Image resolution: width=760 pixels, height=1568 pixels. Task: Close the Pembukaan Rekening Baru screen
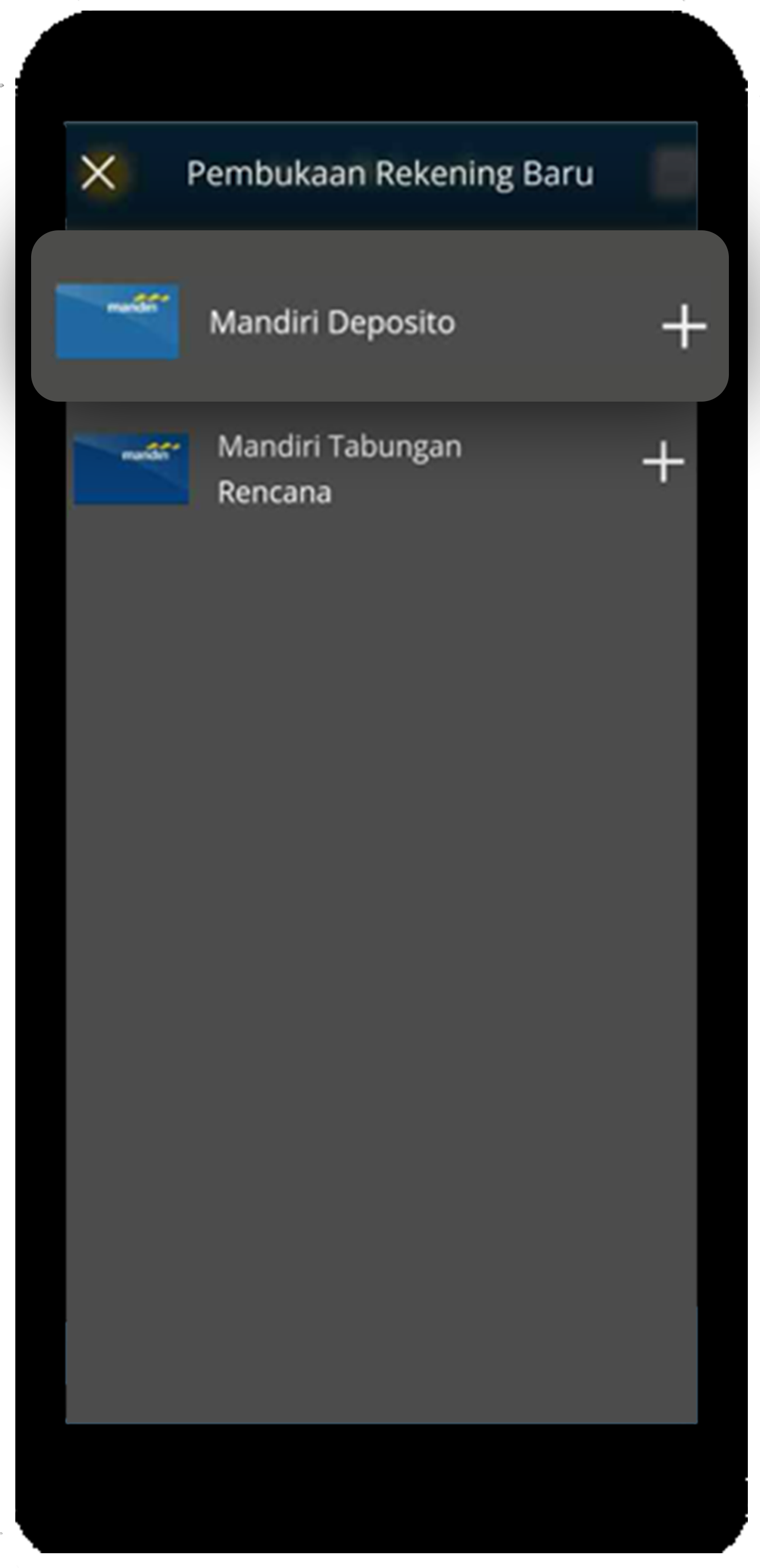99,173
